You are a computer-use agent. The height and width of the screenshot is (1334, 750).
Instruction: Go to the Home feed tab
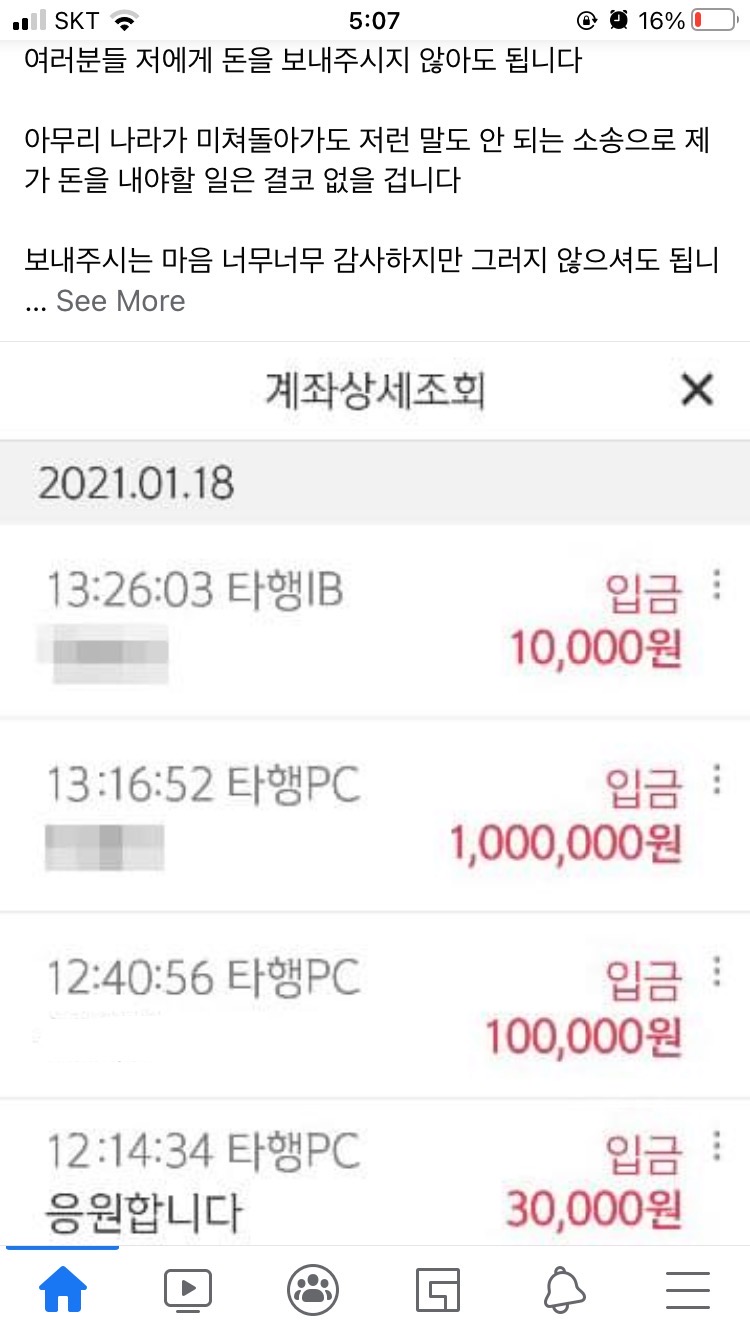pos(62,1290)
